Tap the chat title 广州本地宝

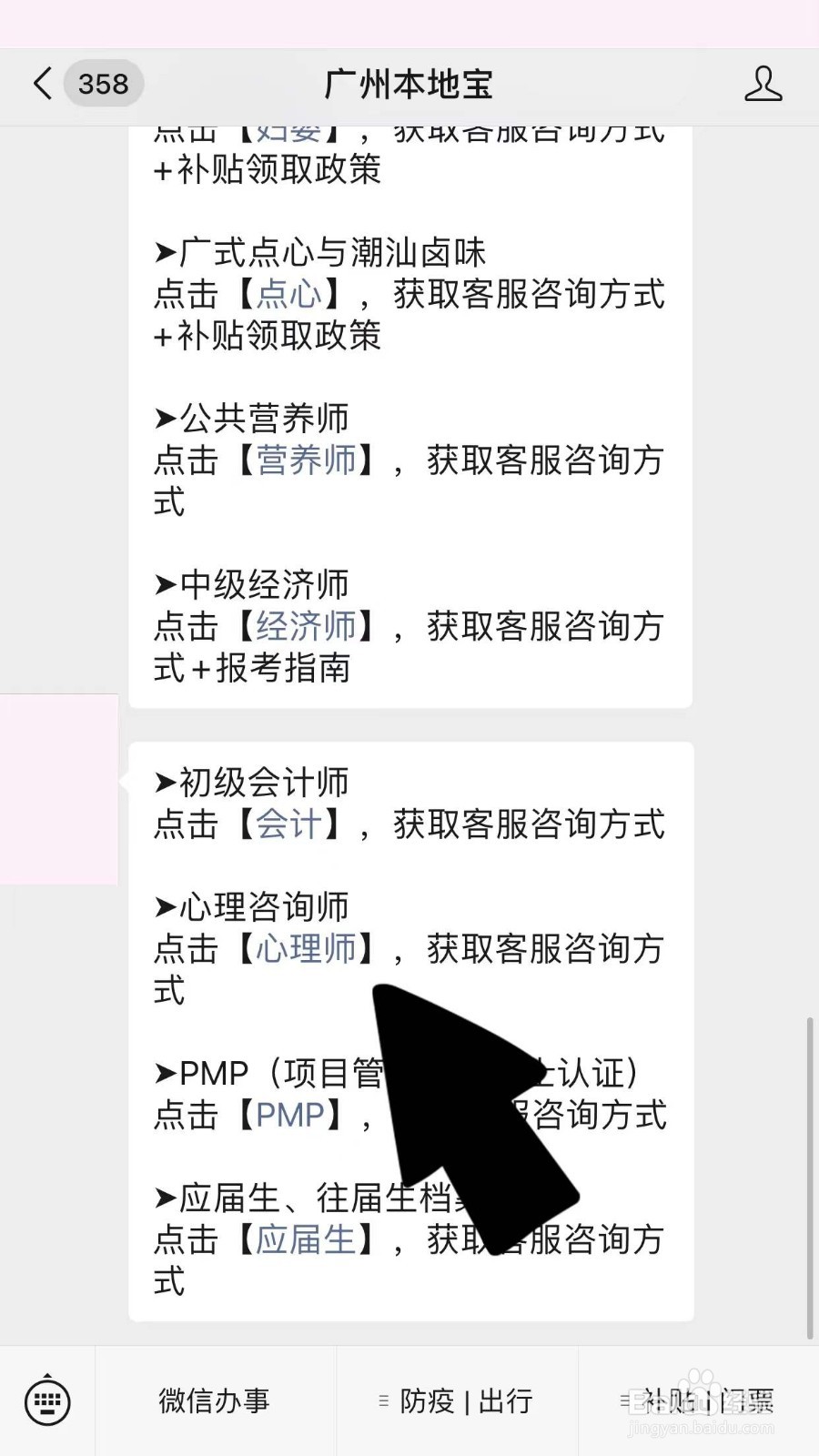[x=409, y=84]
